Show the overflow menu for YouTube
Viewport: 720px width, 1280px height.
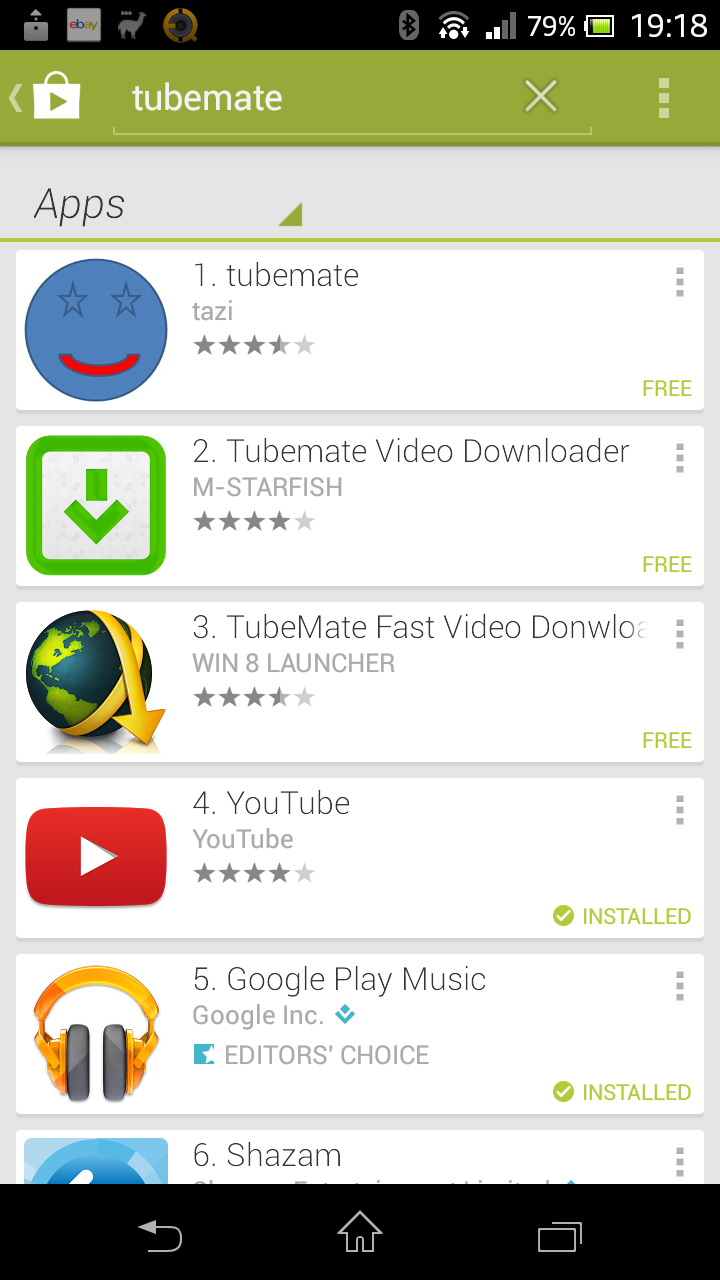click(x=680, y=810)
